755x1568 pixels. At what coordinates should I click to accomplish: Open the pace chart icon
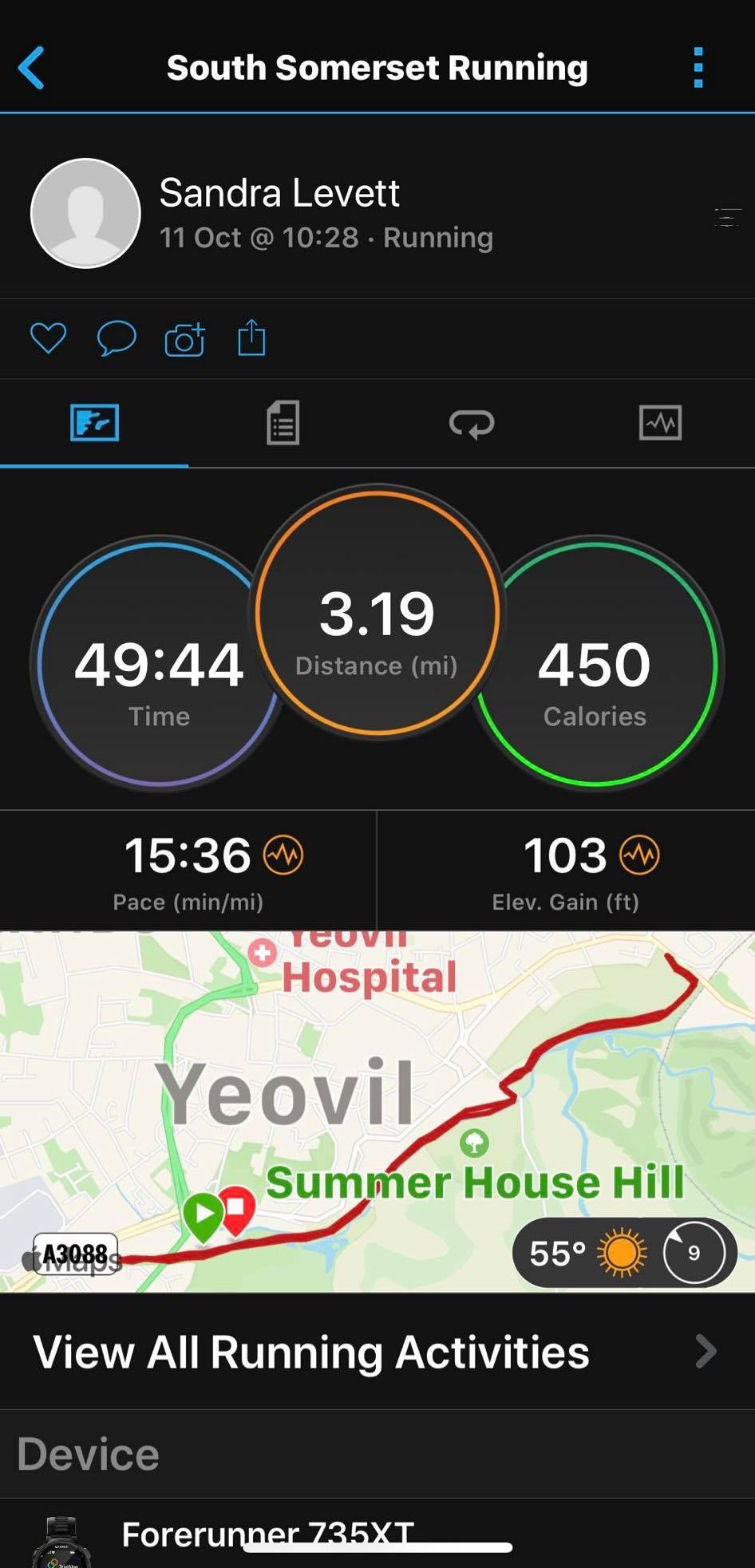283,855
